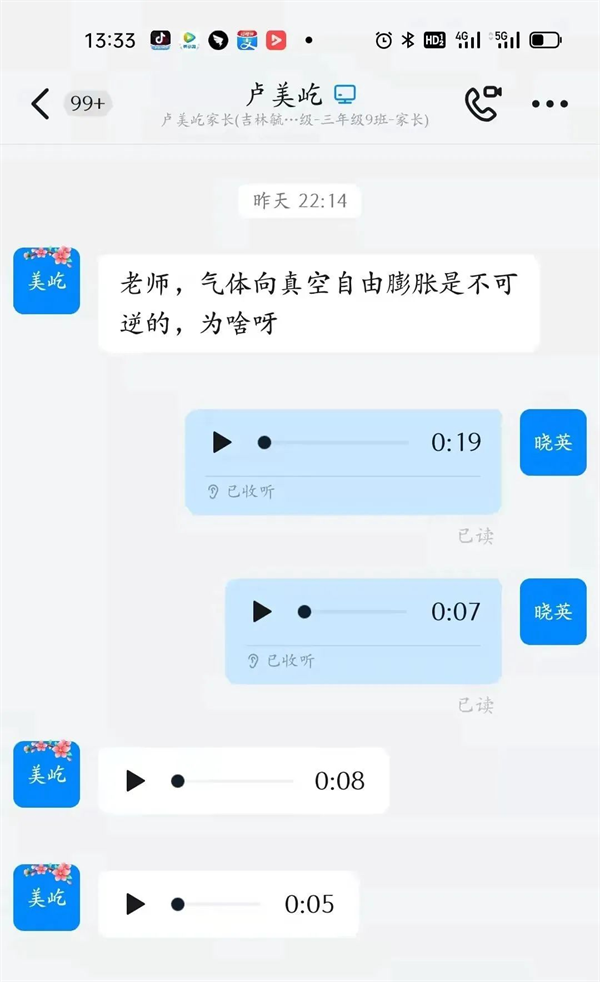Open the 卢美屹 contact title at the top
This screenshot has height=982, width=600.
point(286,95)
